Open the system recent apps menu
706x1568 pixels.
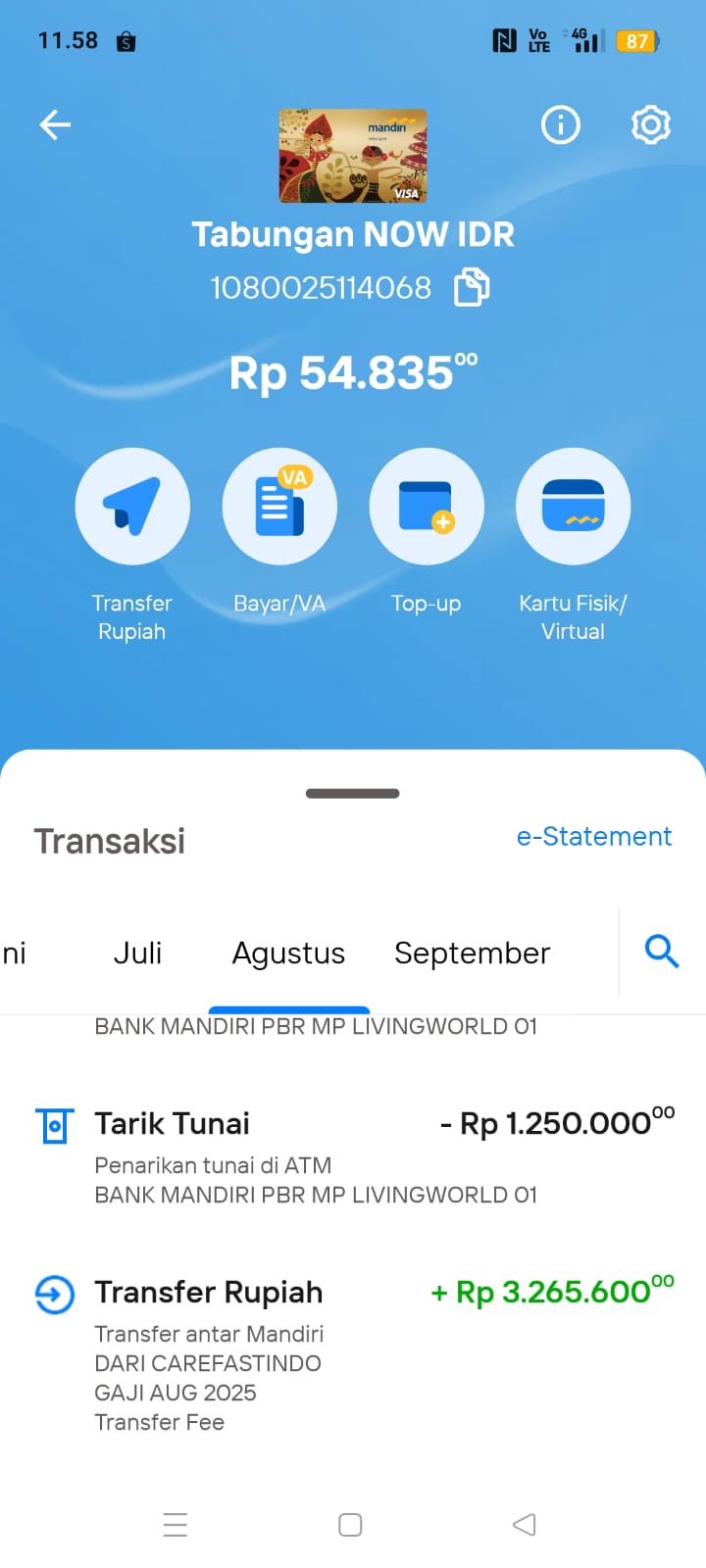176,1525
